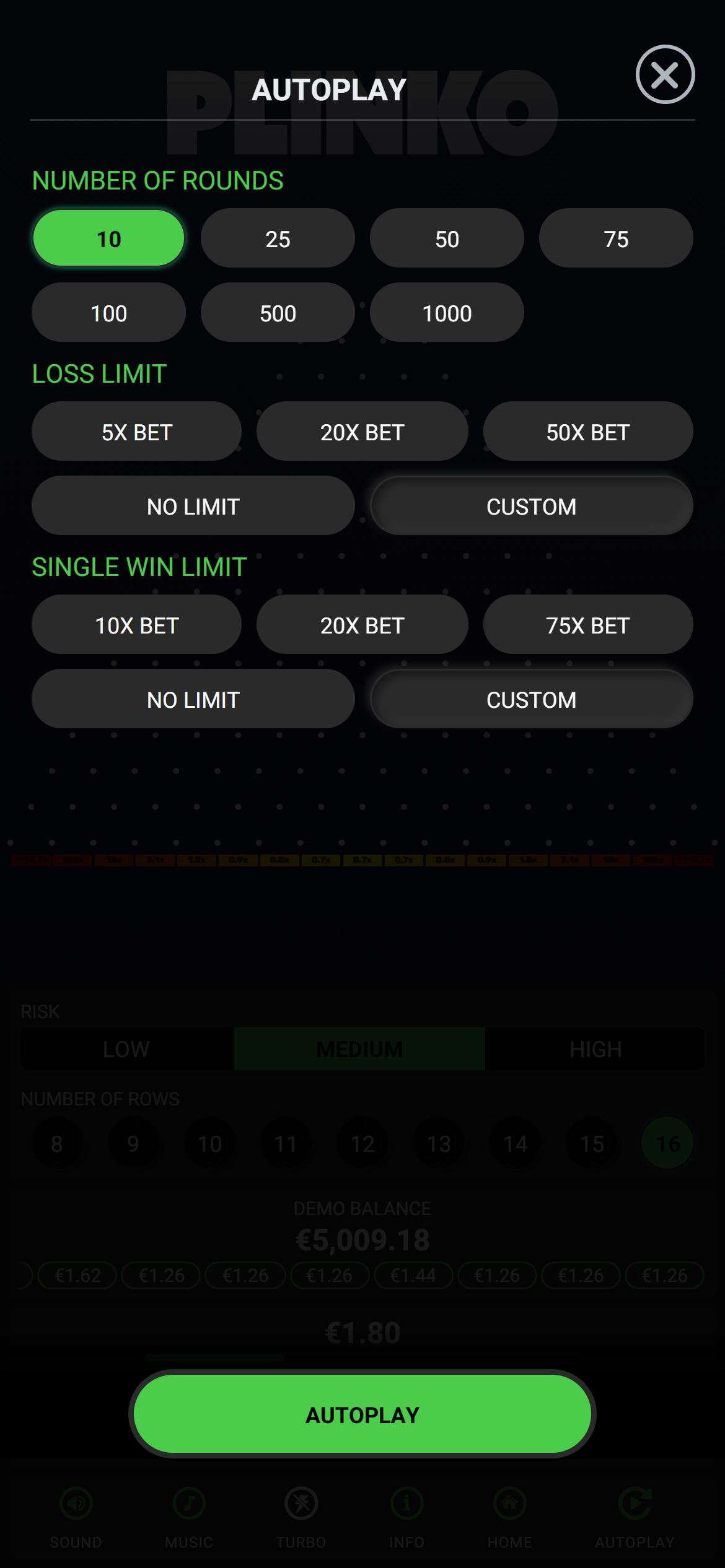Select 75X bet single win limit
Screen dimensions: 725x1568
point(588,625)
